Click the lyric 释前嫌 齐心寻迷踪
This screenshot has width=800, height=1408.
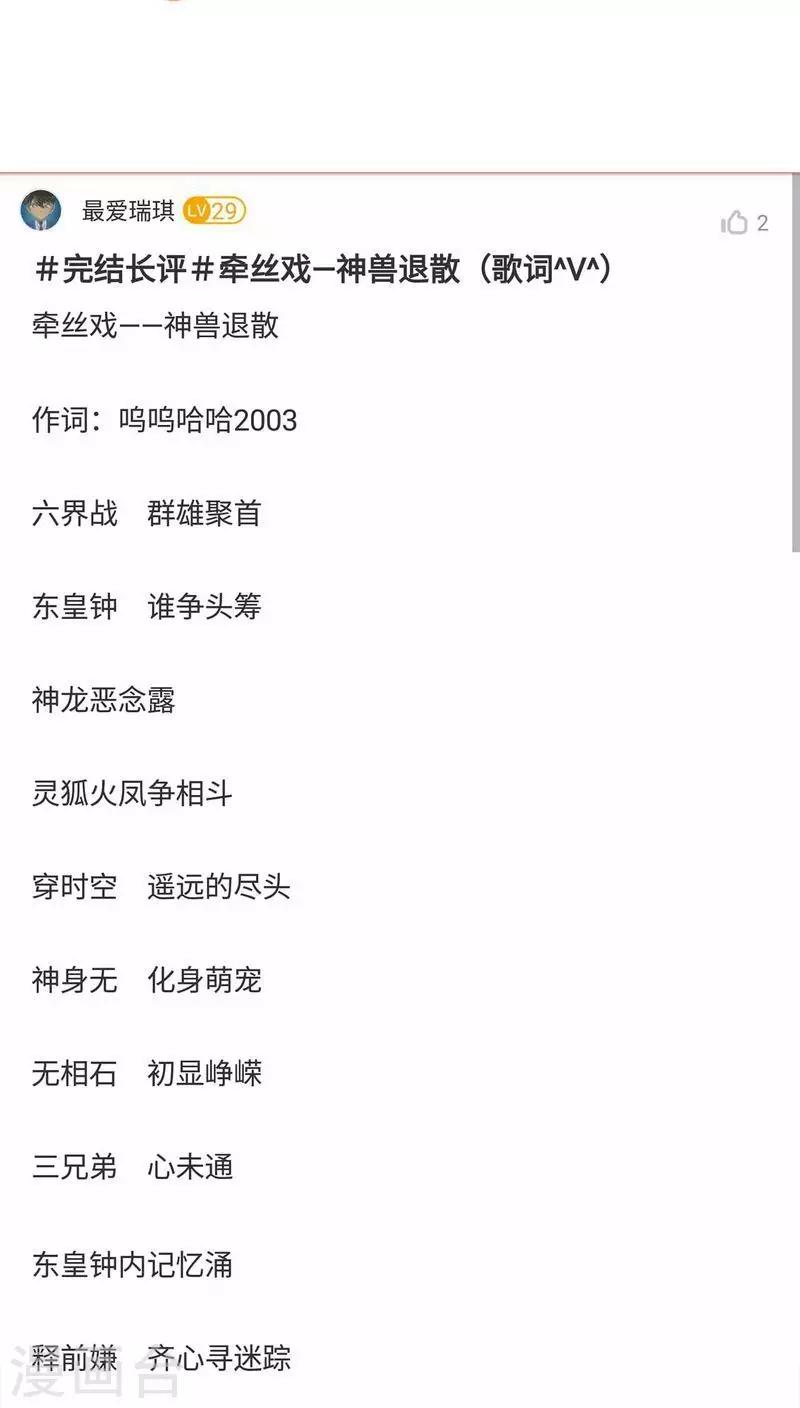(x=162, y=1357)
